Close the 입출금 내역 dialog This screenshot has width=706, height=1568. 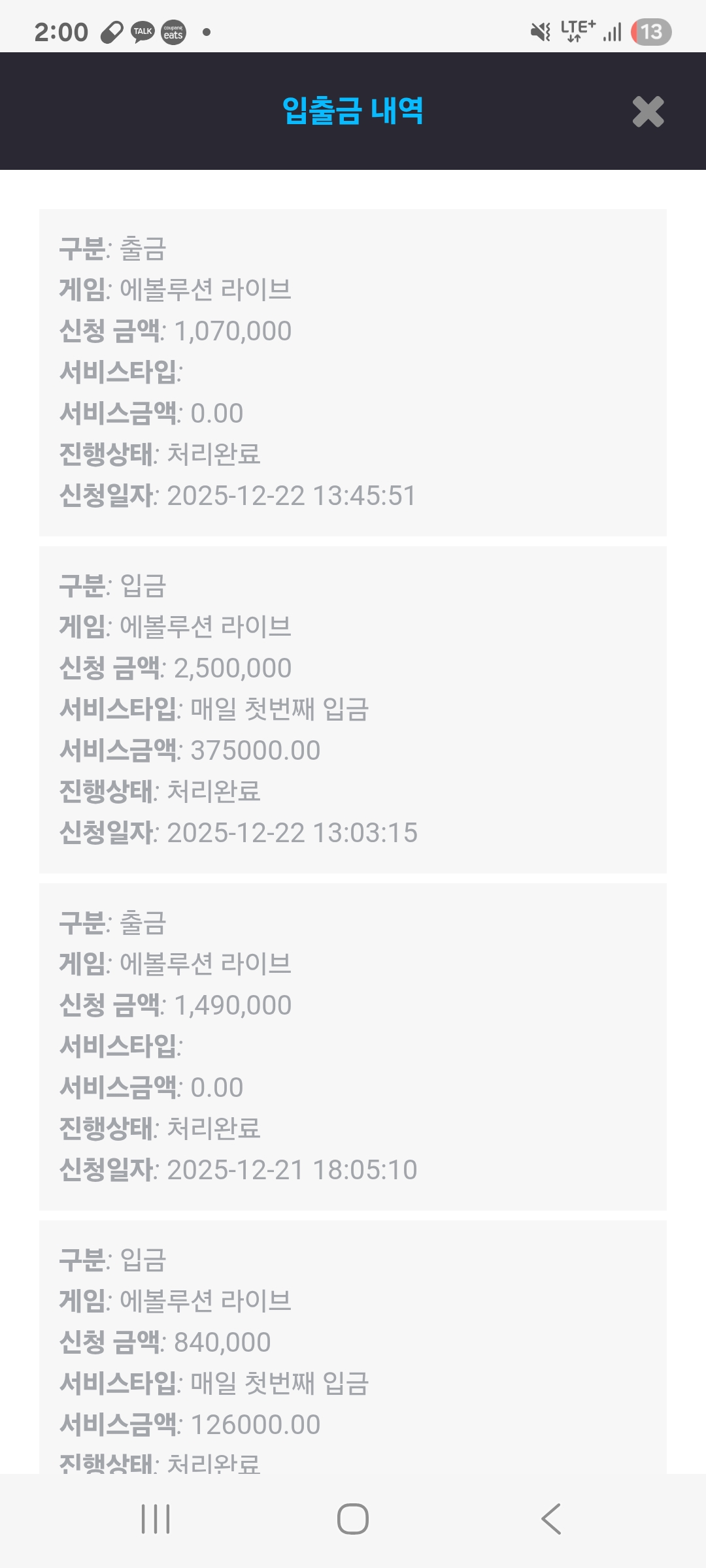tap(648, 112)
